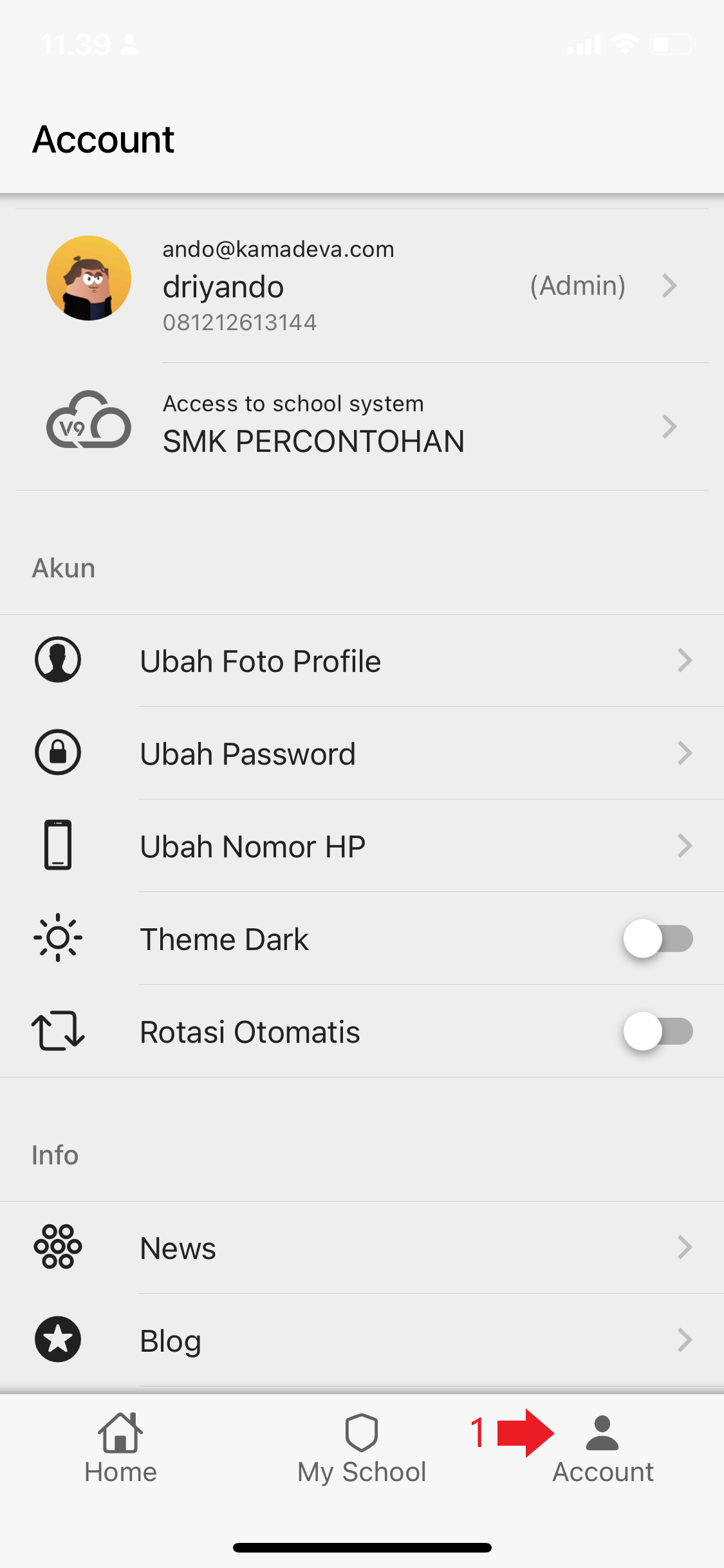Turn on Rotasi Otomatis

coord(657,1031)
